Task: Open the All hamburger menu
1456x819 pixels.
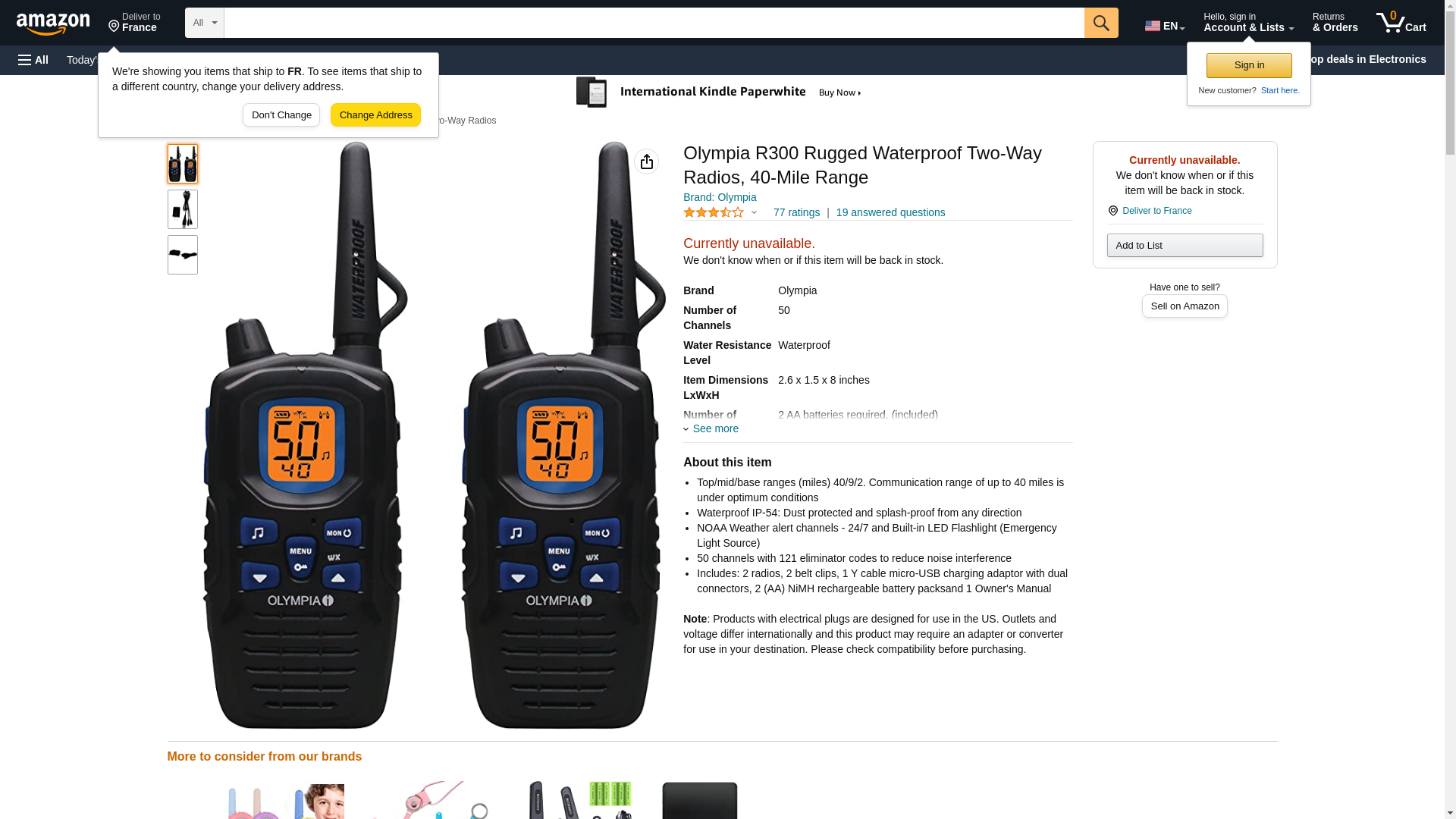Action: point(33,60)
